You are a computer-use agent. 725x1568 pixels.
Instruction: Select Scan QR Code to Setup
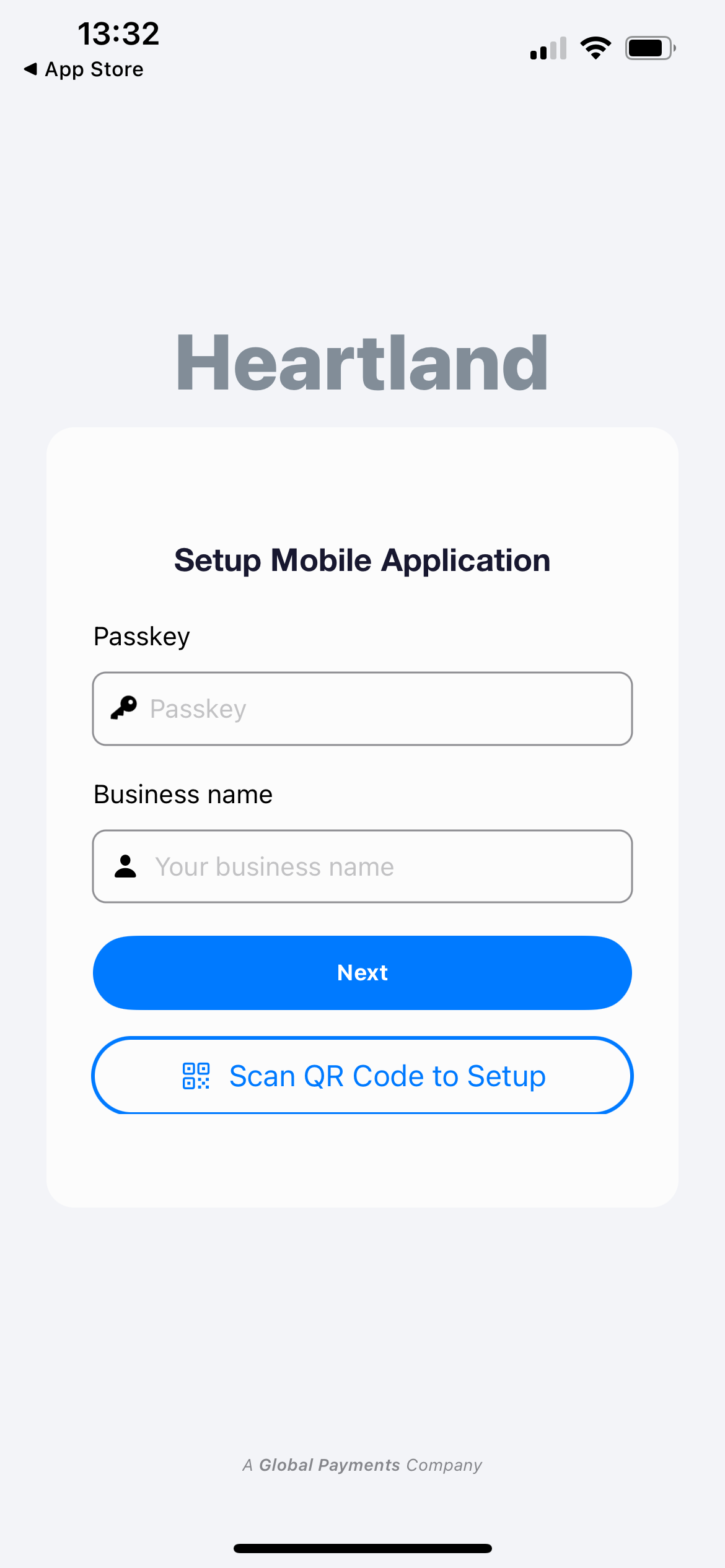coord(362,1076)
